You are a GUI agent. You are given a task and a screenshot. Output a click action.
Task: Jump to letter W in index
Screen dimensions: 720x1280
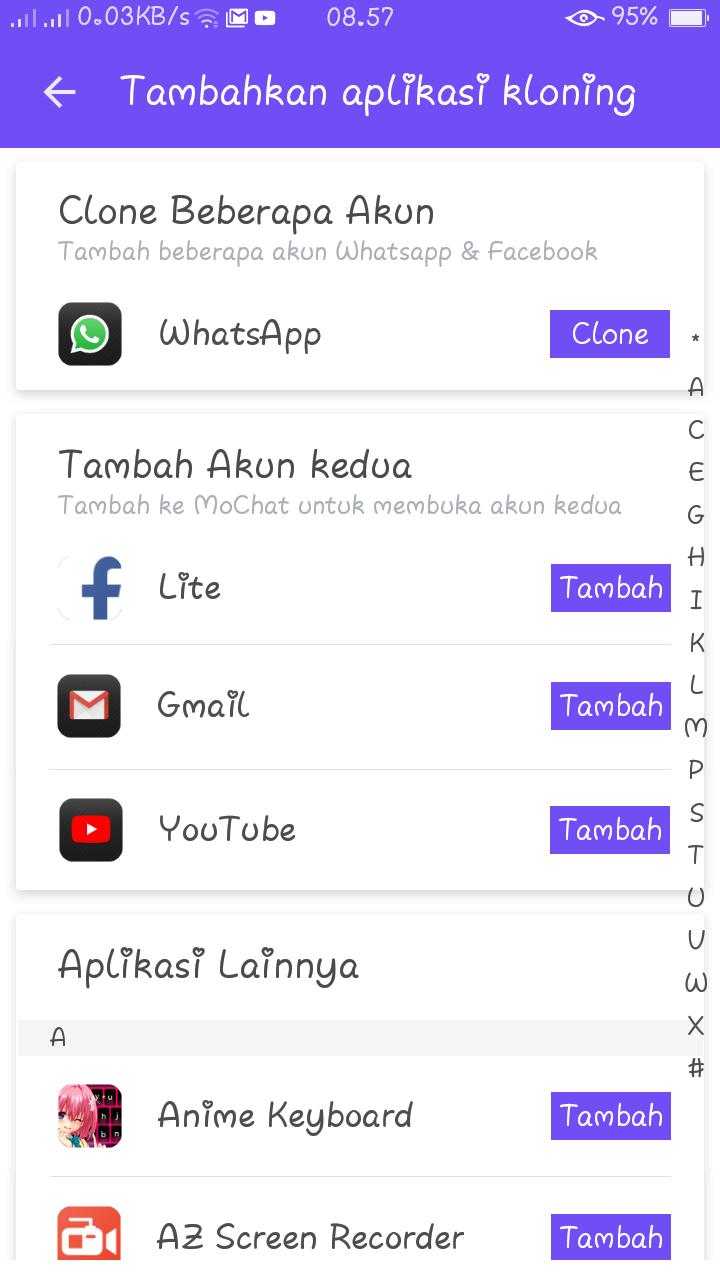pyautogui.click(x=696, y=982)
